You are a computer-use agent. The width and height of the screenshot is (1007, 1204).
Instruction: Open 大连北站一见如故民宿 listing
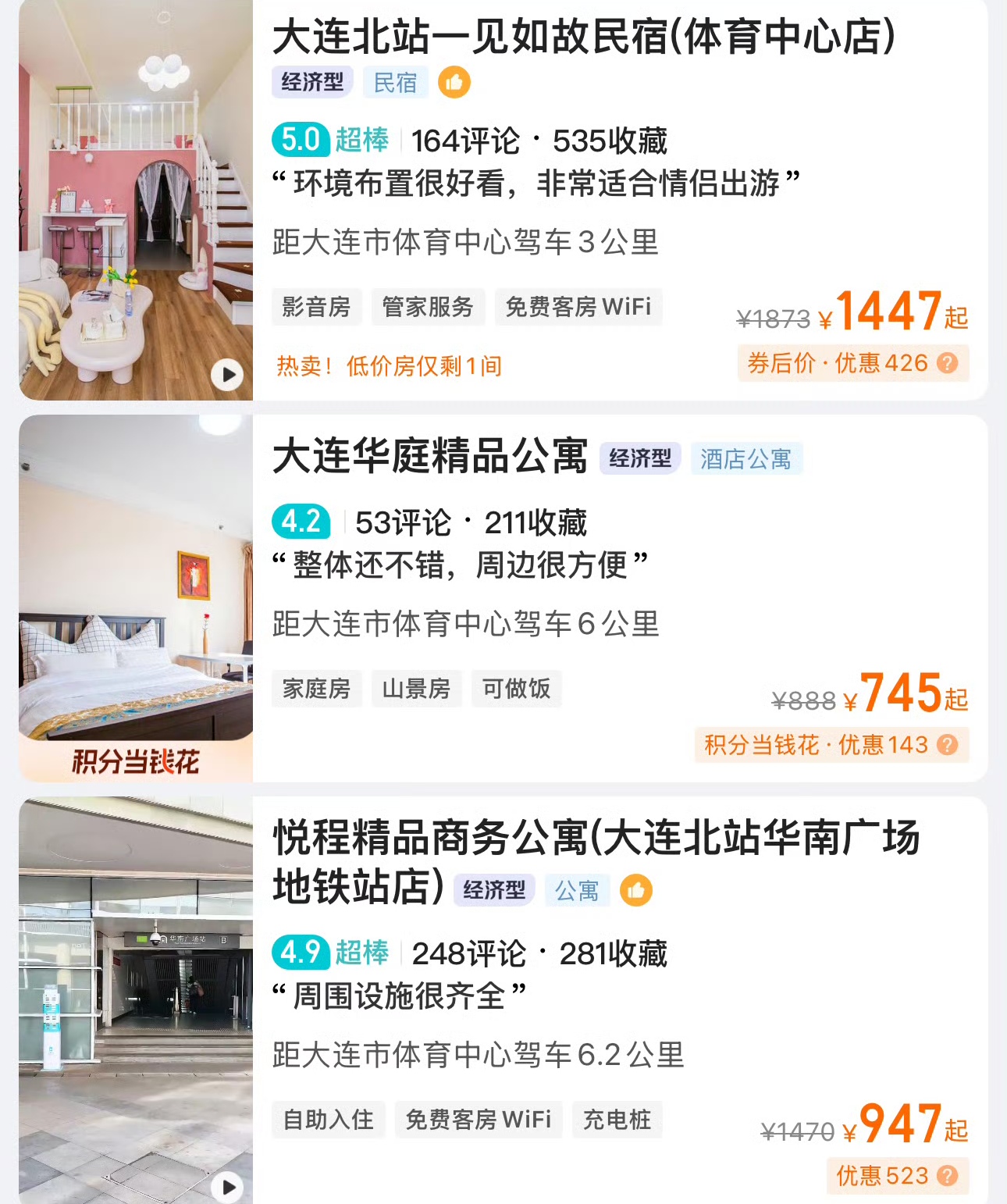(584, 37)
